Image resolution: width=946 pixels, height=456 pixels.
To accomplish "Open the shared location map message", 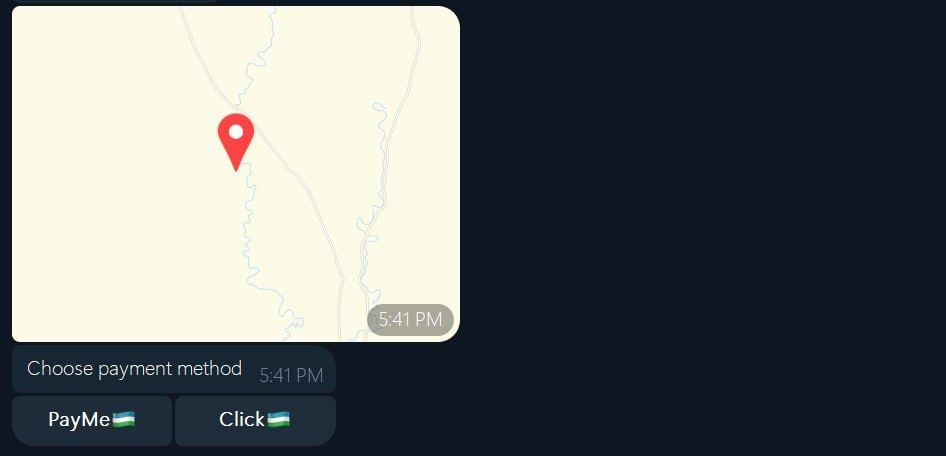I will pyautogui.click(x=236, y=175).
